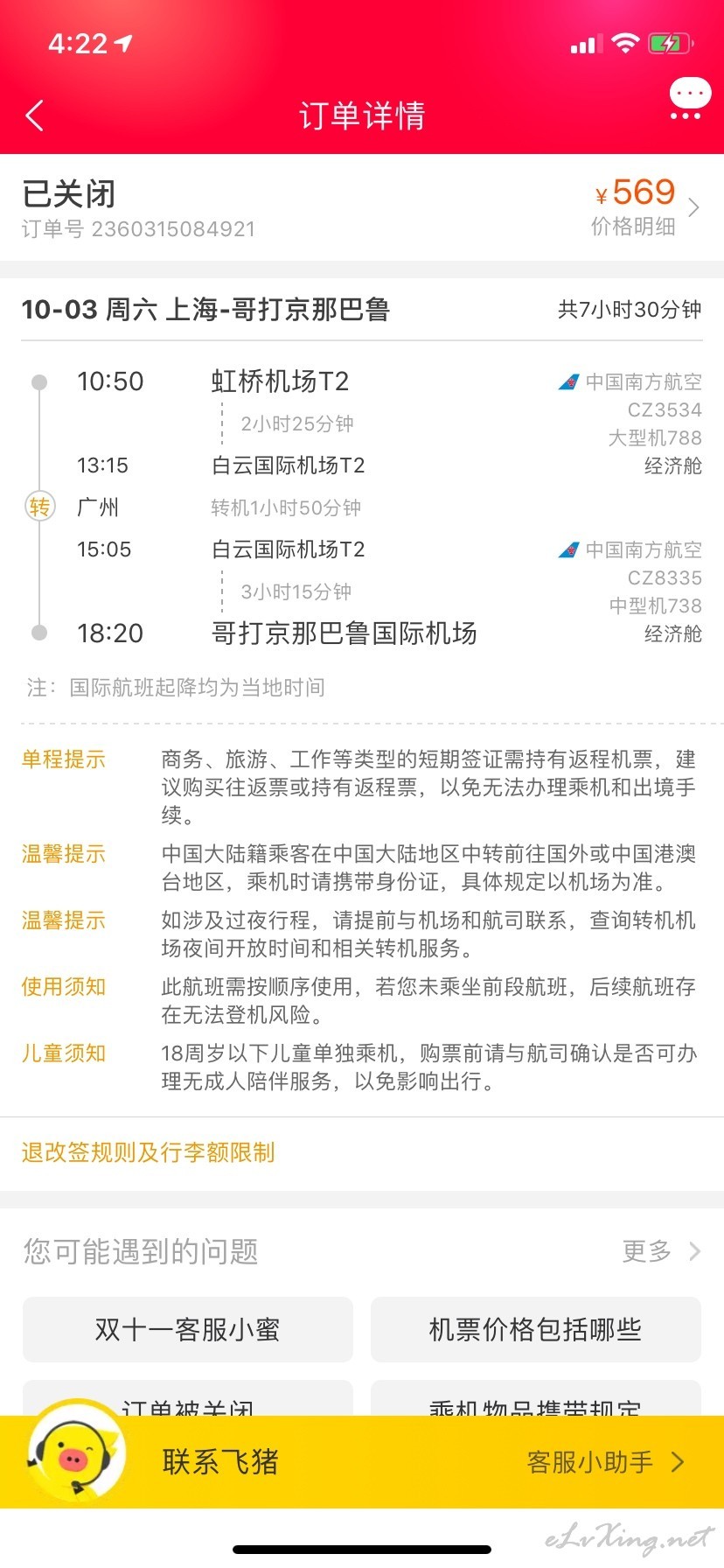The height and width of the screenshot is (1568, 724).
Task: View 更多 possible questions
Action: 661,1251
